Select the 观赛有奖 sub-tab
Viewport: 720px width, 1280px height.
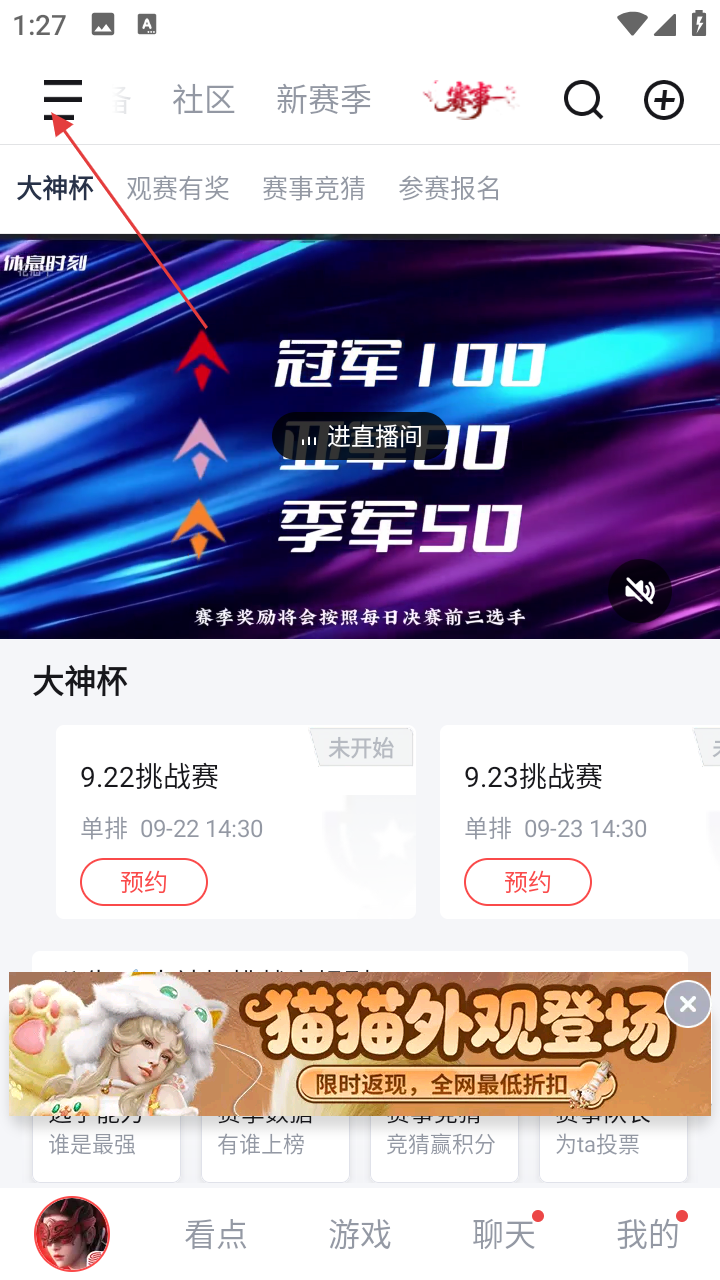tap(178, 188)
